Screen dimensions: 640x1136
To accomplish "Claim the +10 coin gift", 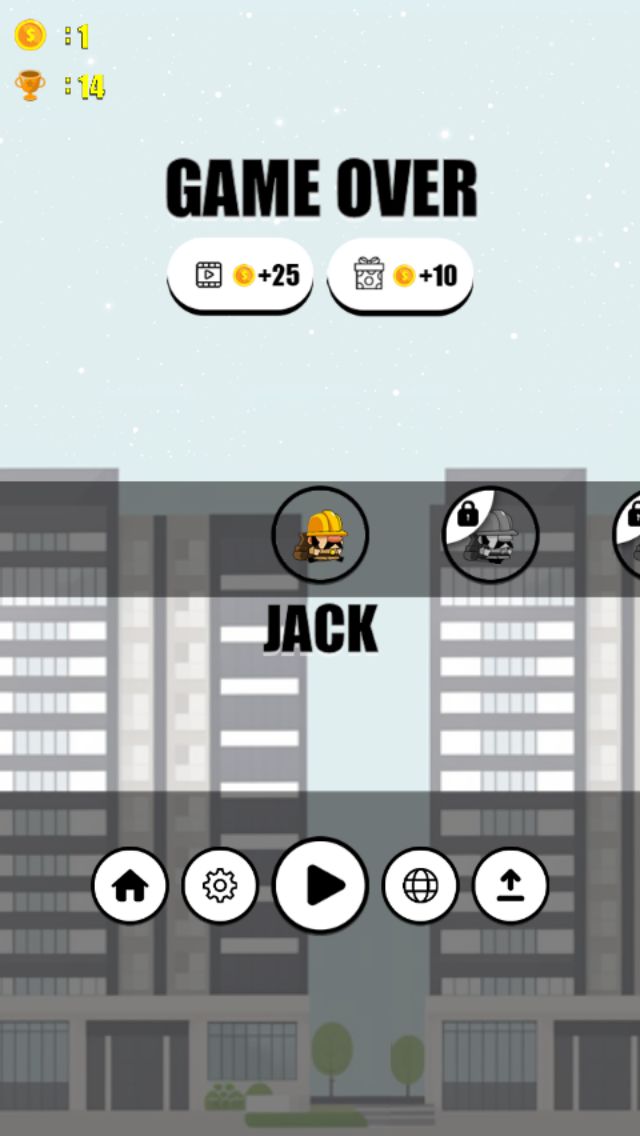I will pos(400,275).
